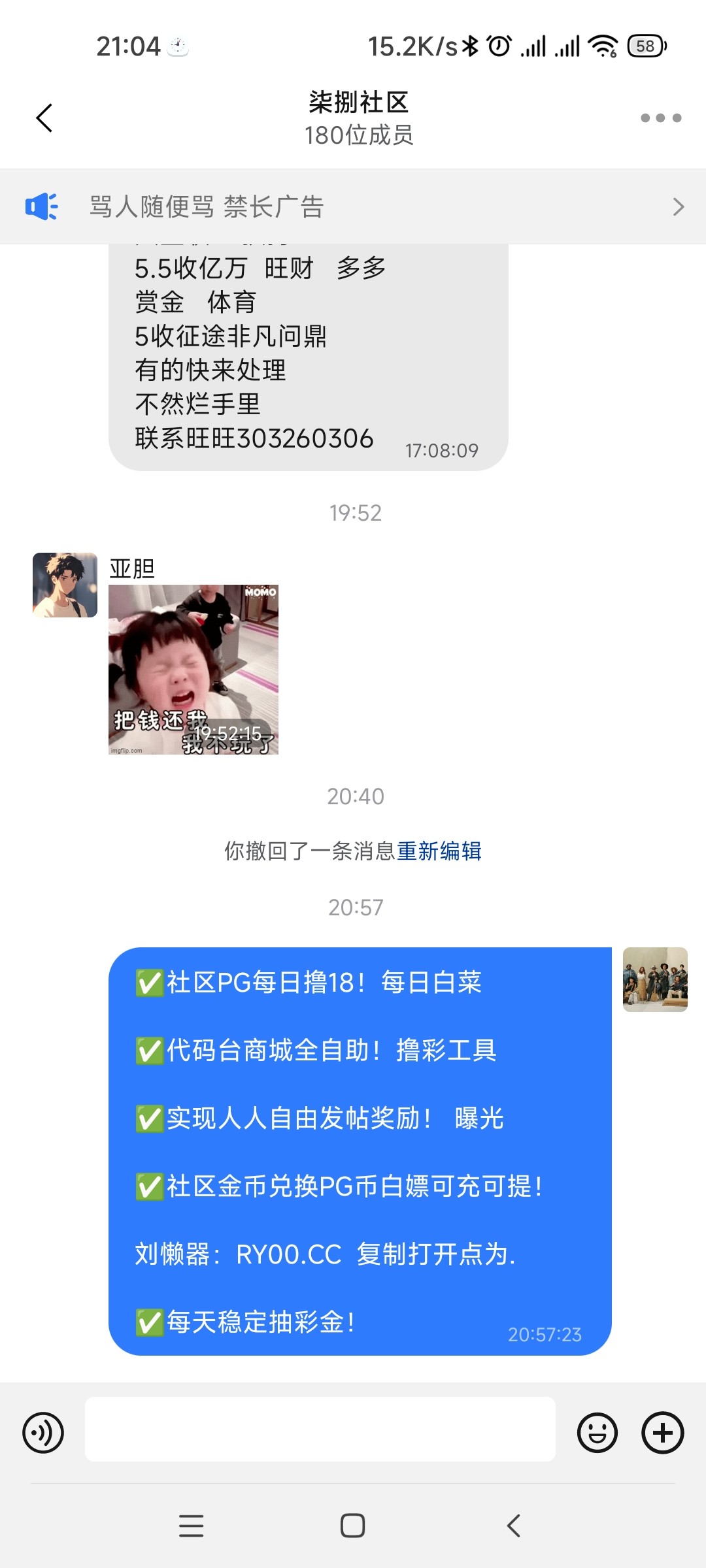The image size is (706, 1568).
Task: Open system recent apps
Action: click(x=191, y=1526)
